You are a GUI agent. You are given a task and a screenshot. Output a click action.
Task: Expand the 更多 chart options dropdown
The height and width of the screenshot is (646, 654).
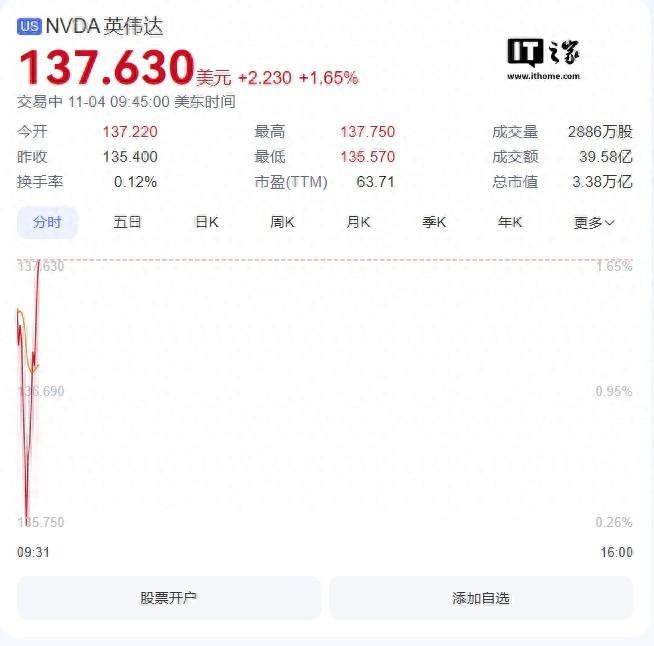(x=593, y=223)
